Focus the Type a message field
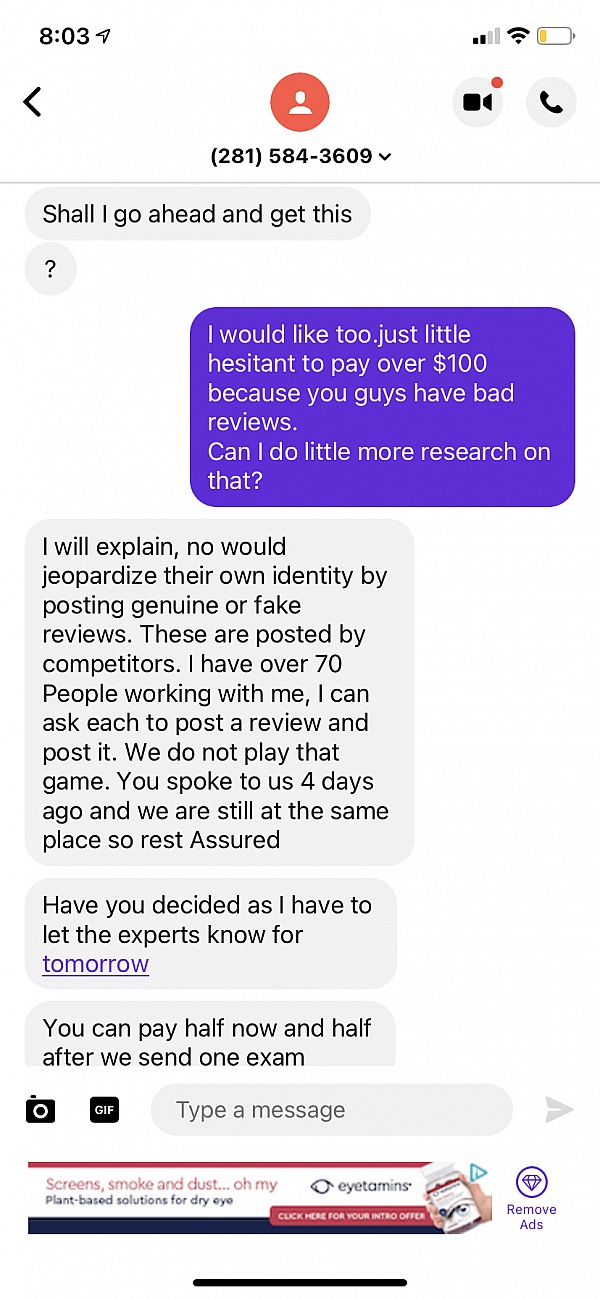600x1298 pixels. point(330,1110)
